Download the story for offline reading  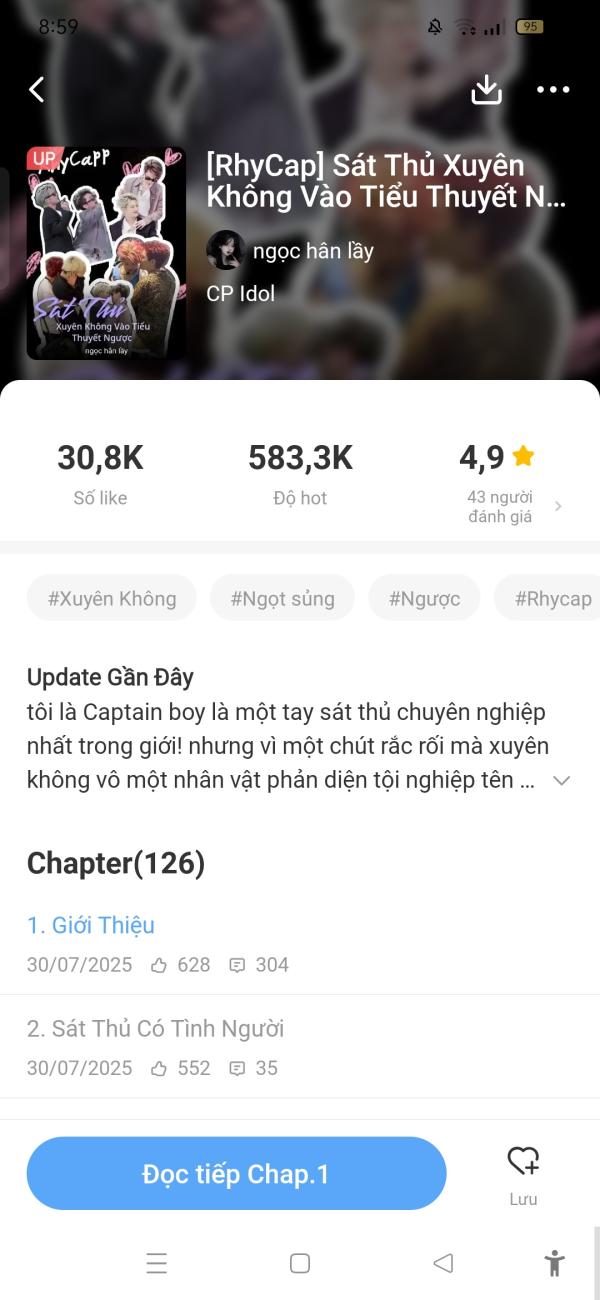(486, 90)
